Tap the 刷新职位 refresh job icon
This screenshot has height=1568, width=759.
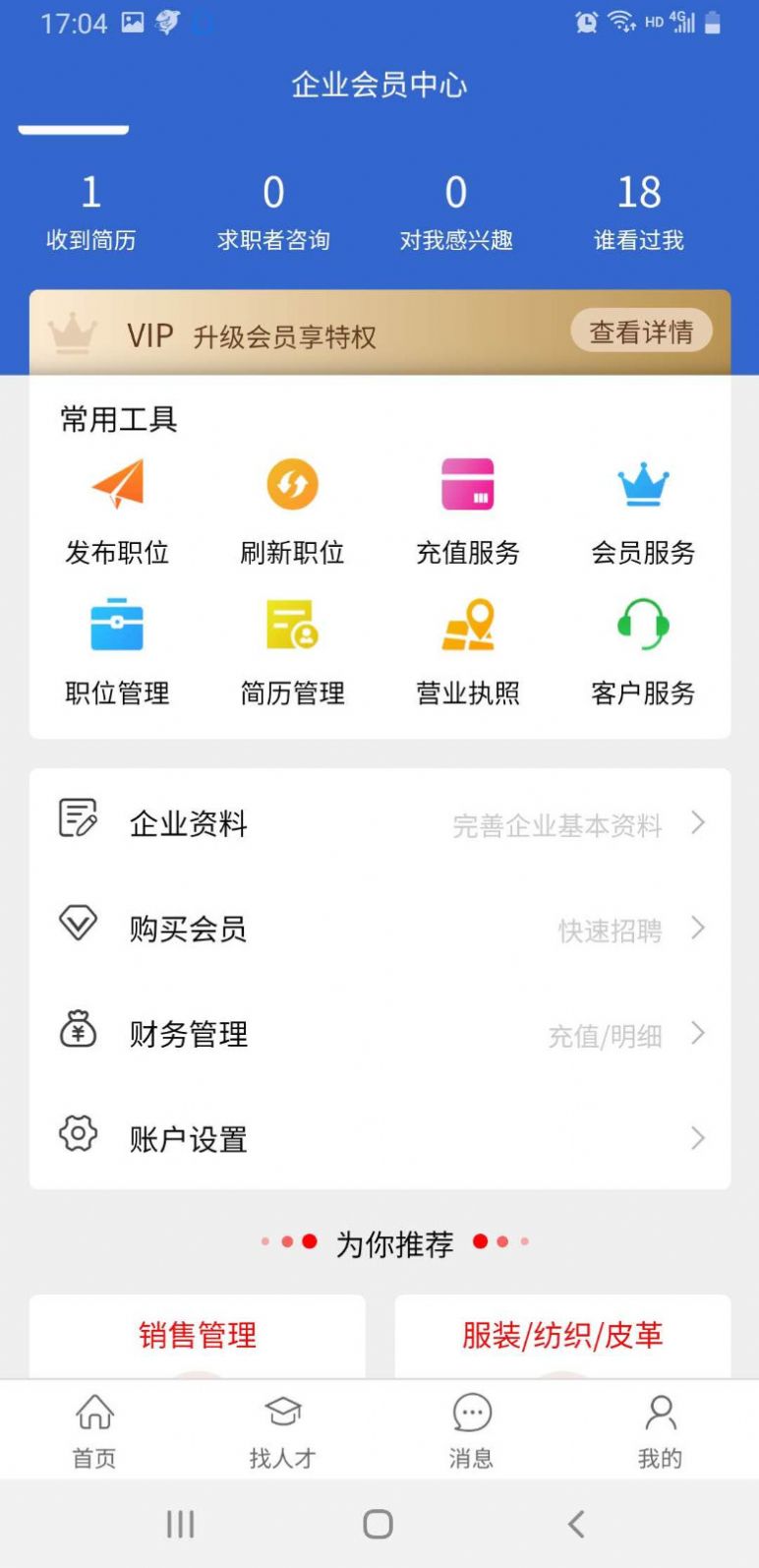pyautogui.click(x=291, y=484)
